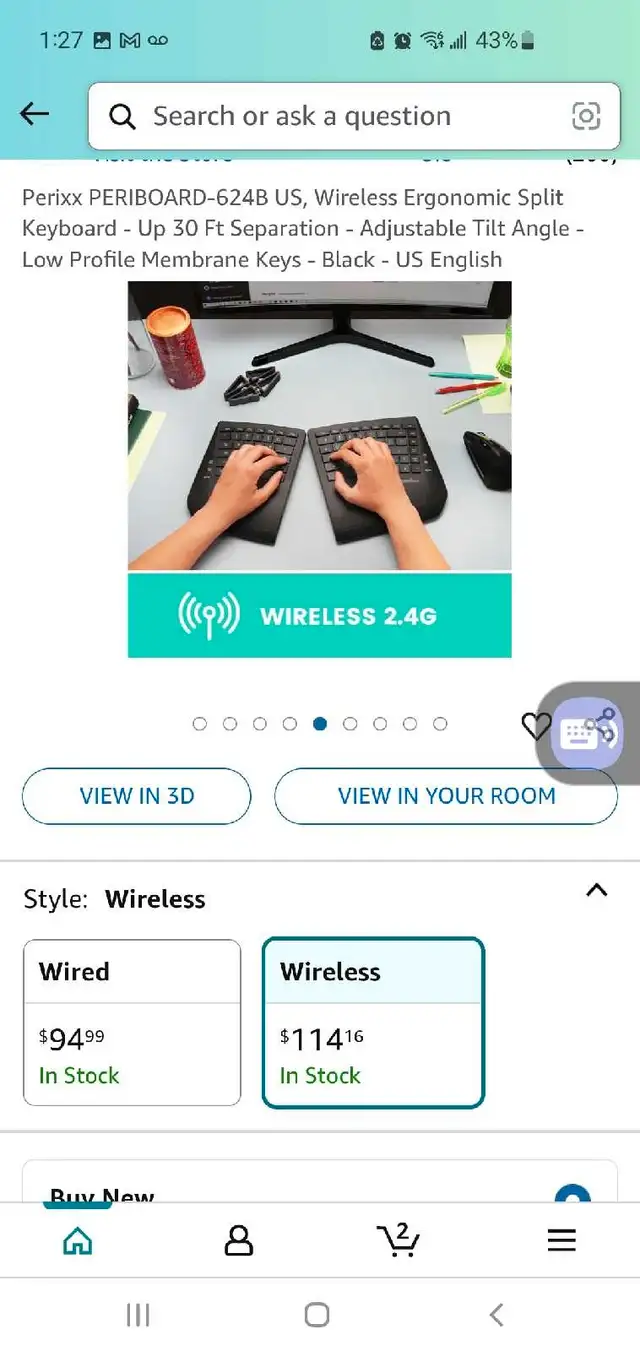The height and width of the screenshot is (1351, 640).
Task: Open system recent apps
Action: point(138,1314)
